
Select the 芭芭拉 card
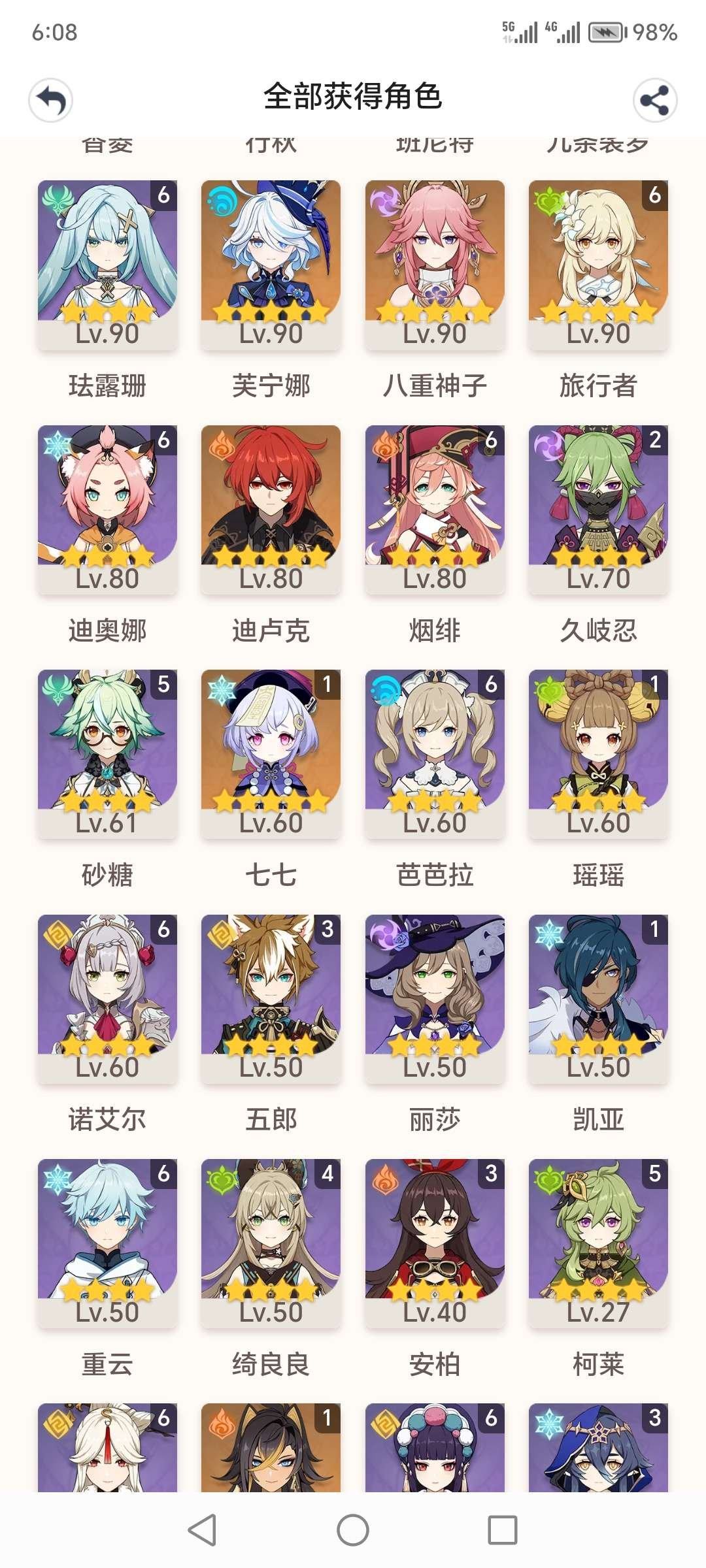click(435, 754)
